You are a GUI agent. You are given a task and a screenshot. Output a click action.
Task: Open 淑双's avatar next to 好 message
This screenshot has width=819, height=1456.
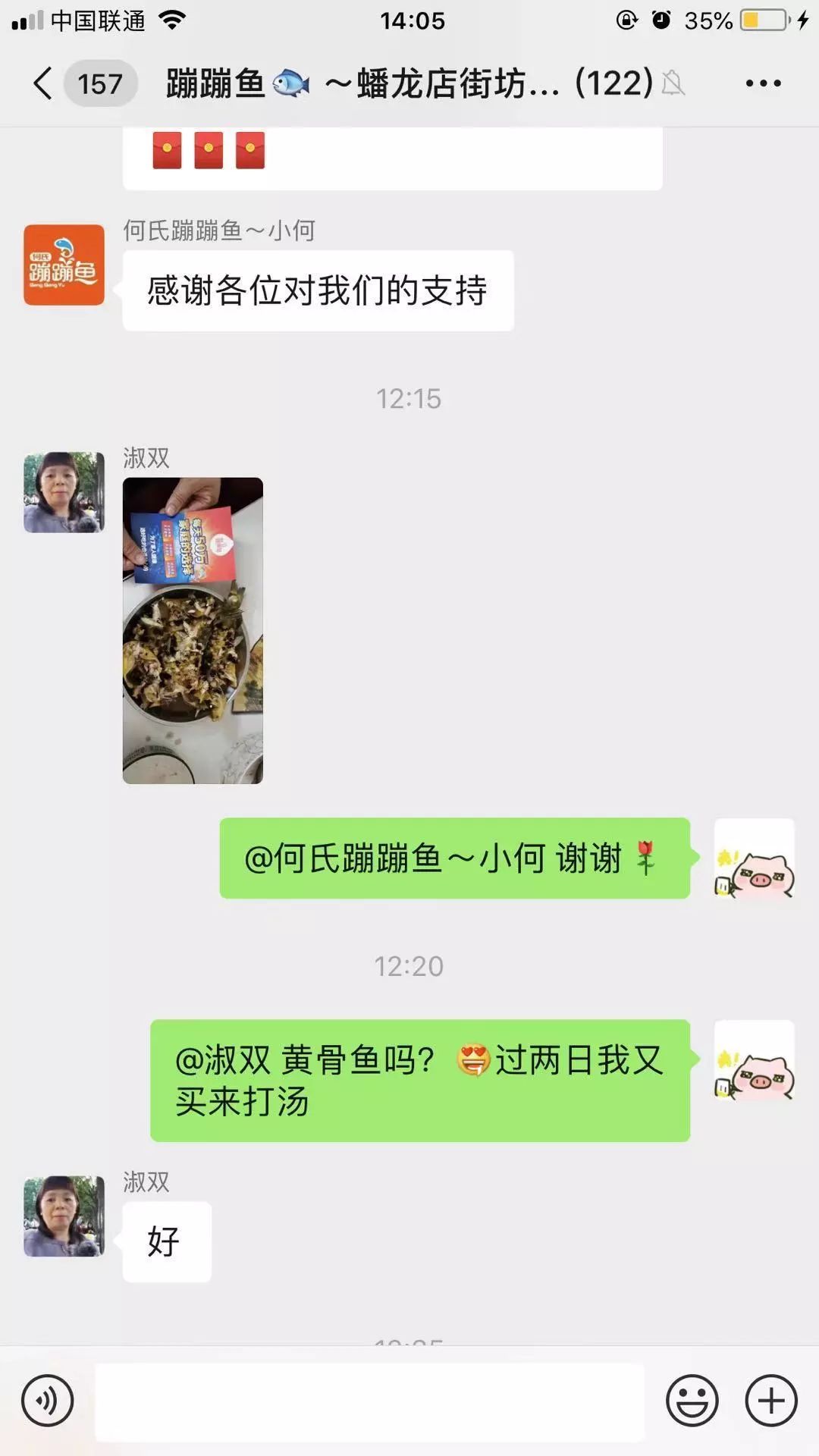pos(64,1216)
